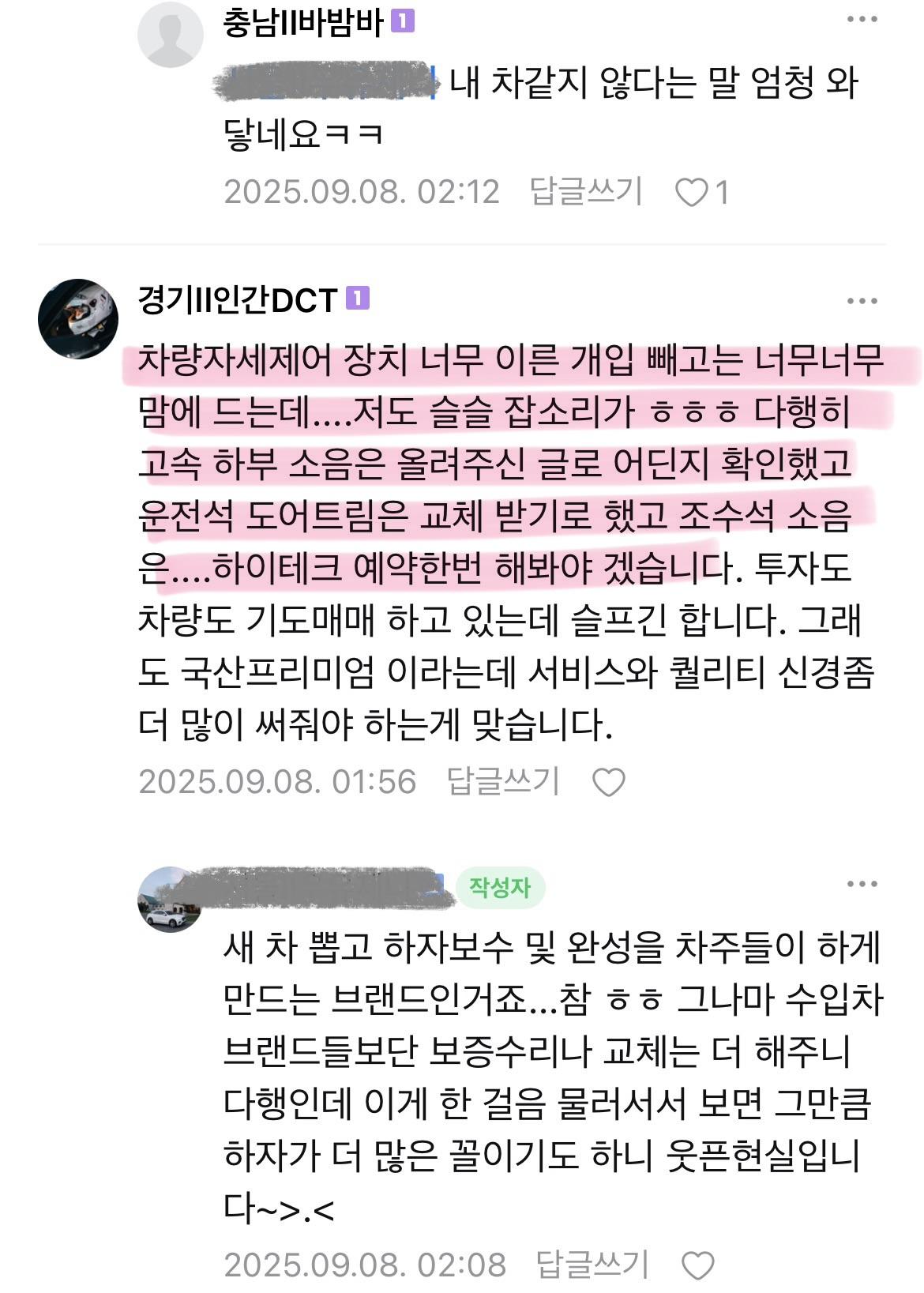Like 충남II바밤바's comment
The width and height of the screenshot is (924, 1293).
click(x=692, y=193)
